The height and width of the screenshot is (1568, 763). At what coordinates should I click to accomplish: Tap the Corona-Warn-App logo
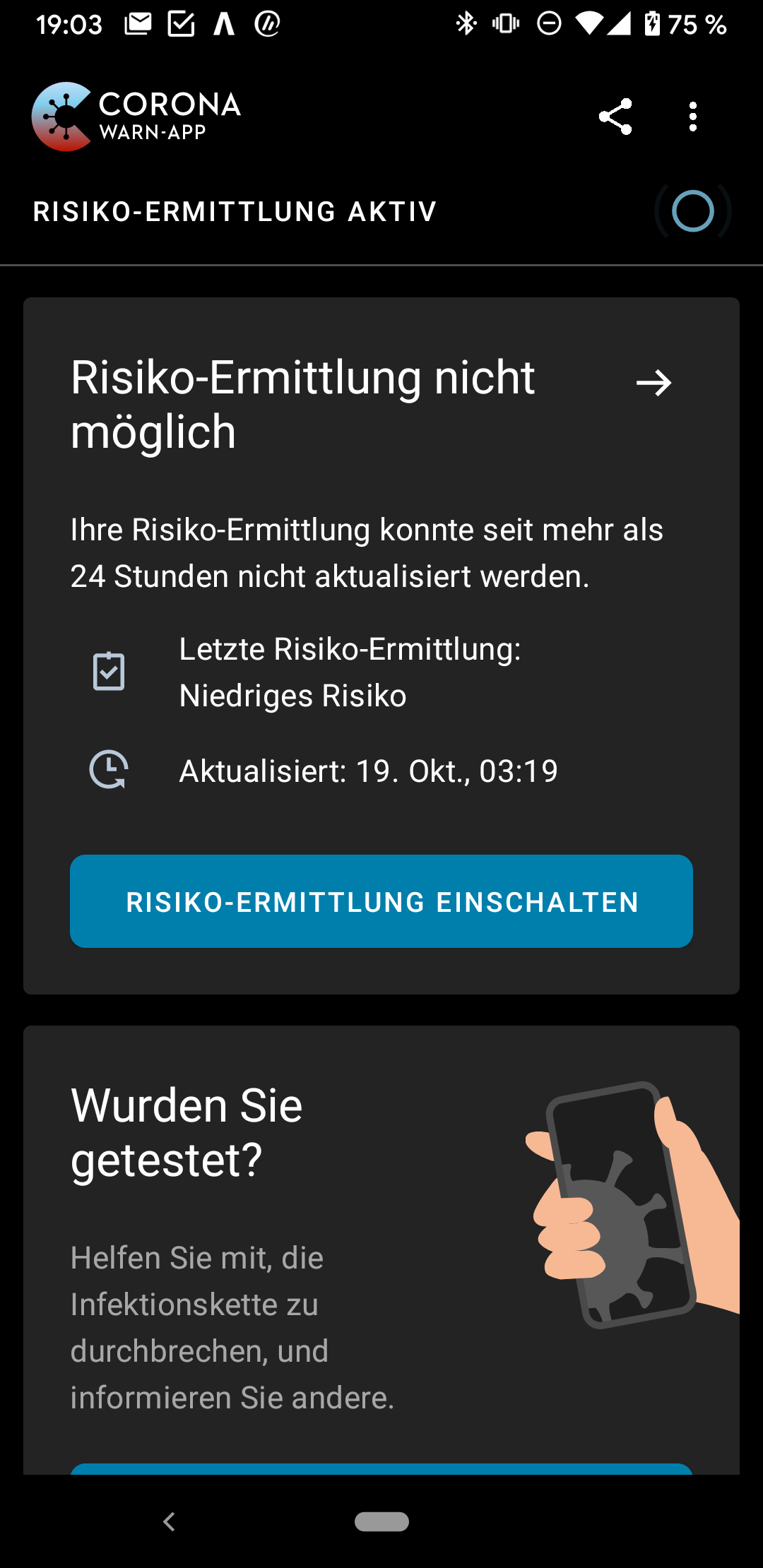click(x=62, y=116)
